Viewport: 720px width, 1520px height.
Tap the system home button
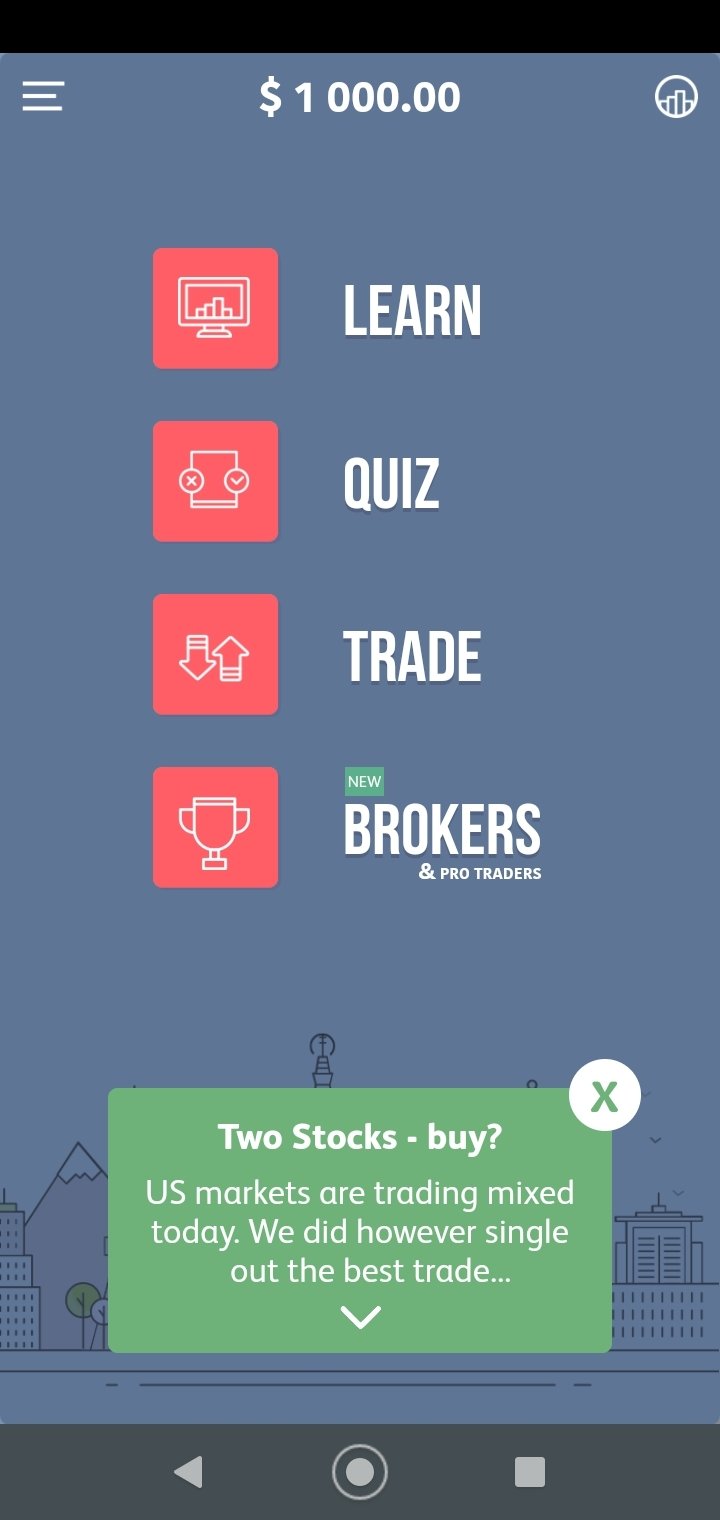360,1472
